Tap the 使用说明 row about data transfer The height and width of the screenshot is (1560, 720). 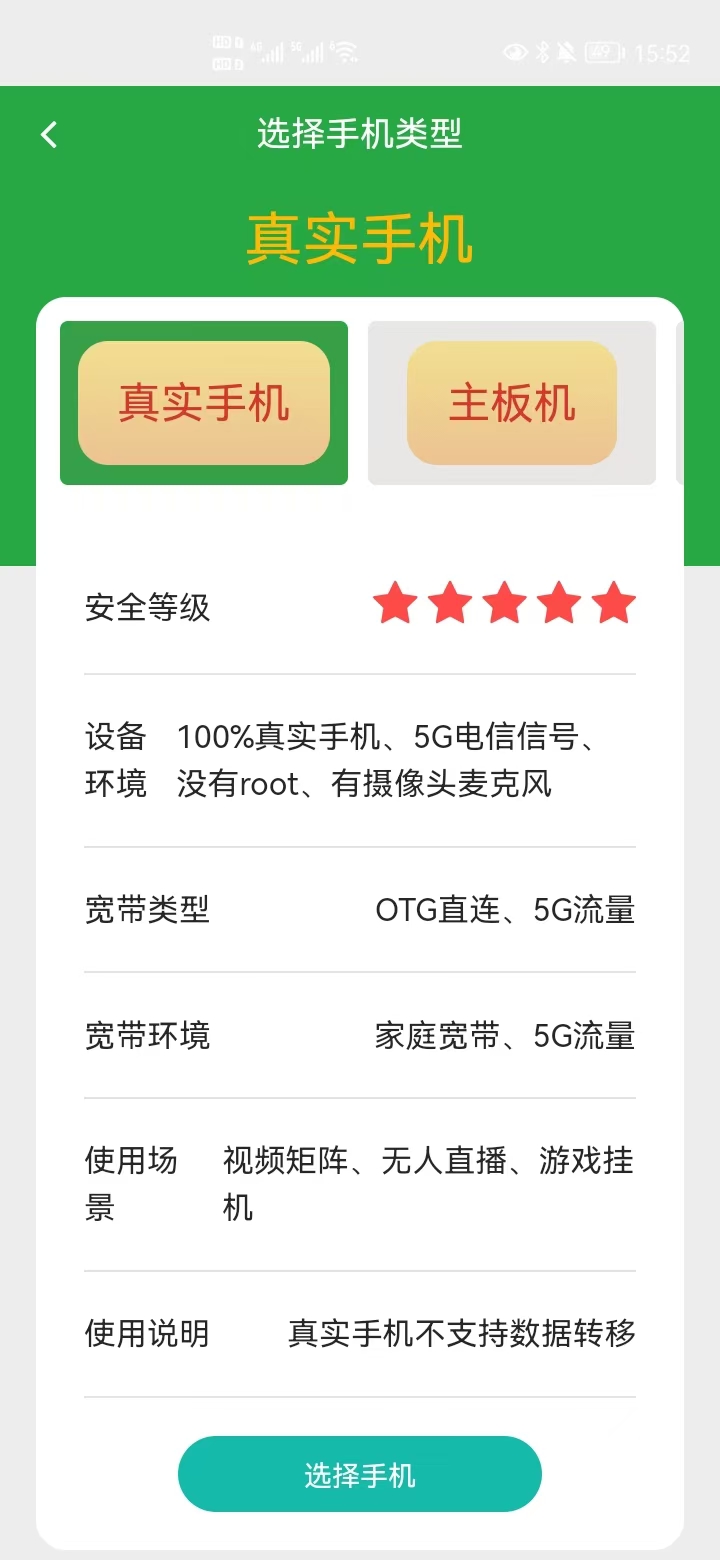tap(360, 1333)
